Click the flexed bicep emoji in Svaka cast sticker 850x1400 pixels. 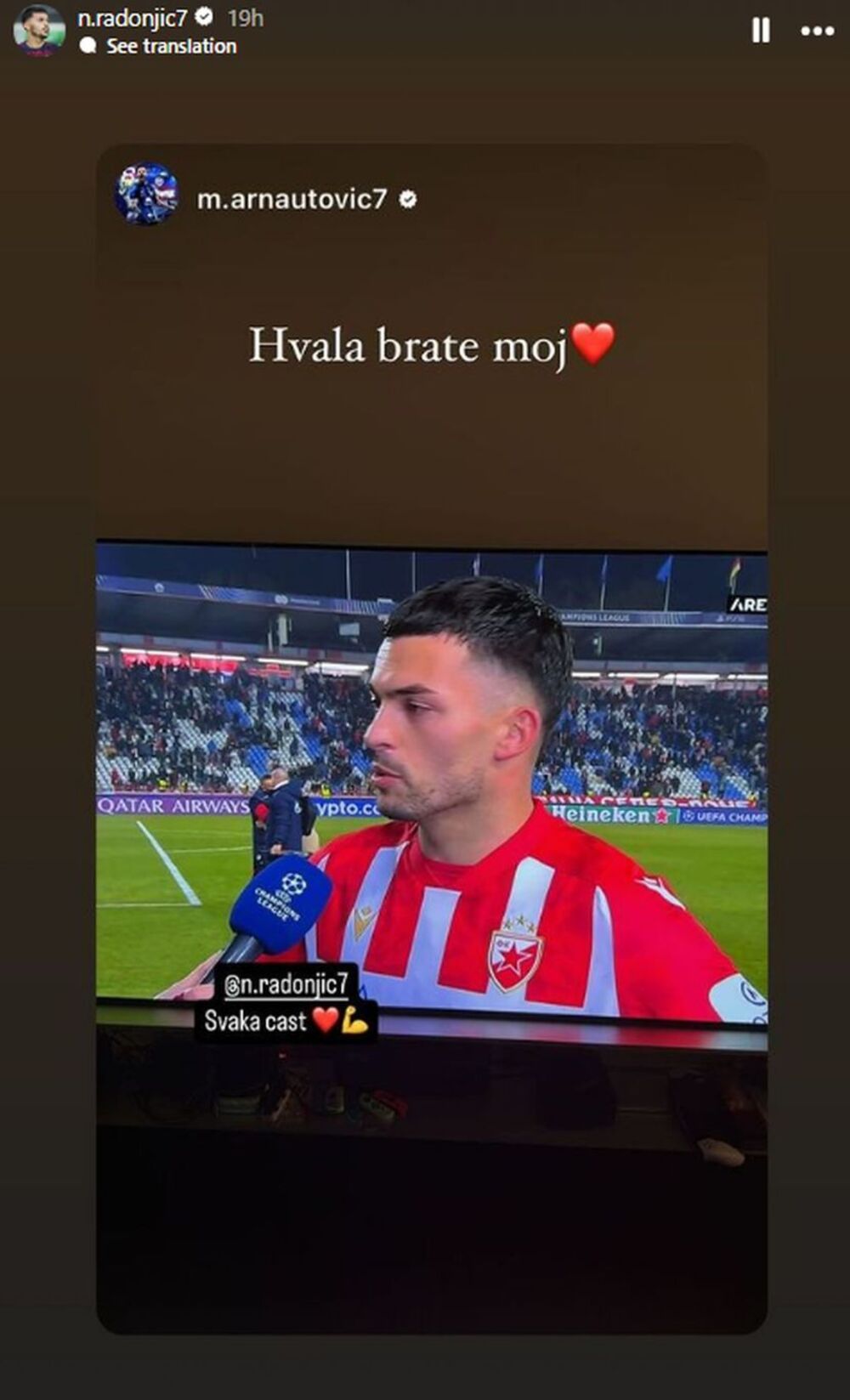click(356, 1022)
